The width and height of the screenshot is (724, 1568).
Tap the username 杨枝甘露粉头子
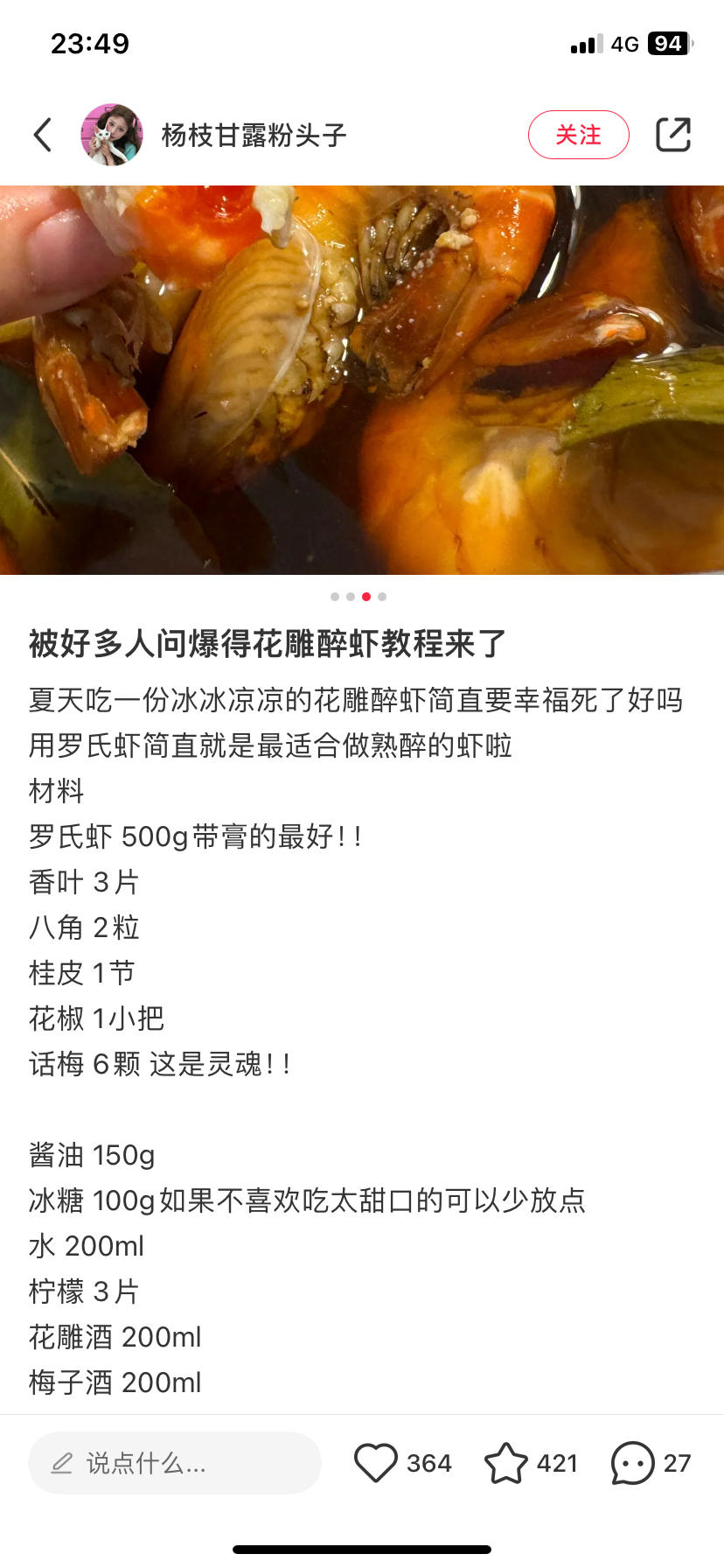point(254,135)
